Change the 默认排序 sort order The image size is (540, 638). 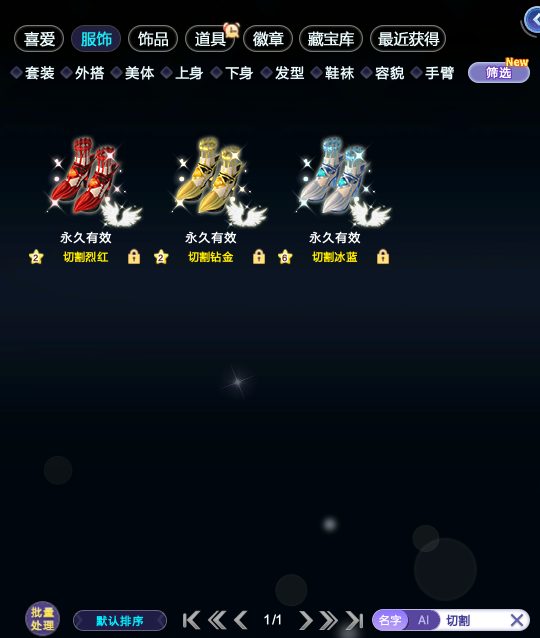(x=120, y=621)
